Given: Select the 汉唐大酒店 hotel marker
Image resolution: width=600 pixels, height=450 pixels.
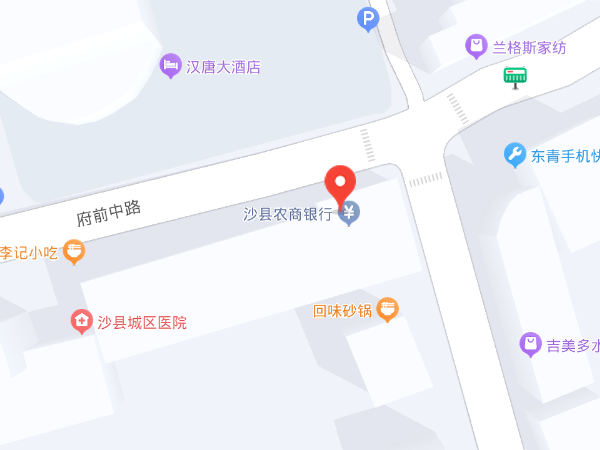Looking at the screenshot, I should pyautogui.click(x=171, y=67).
